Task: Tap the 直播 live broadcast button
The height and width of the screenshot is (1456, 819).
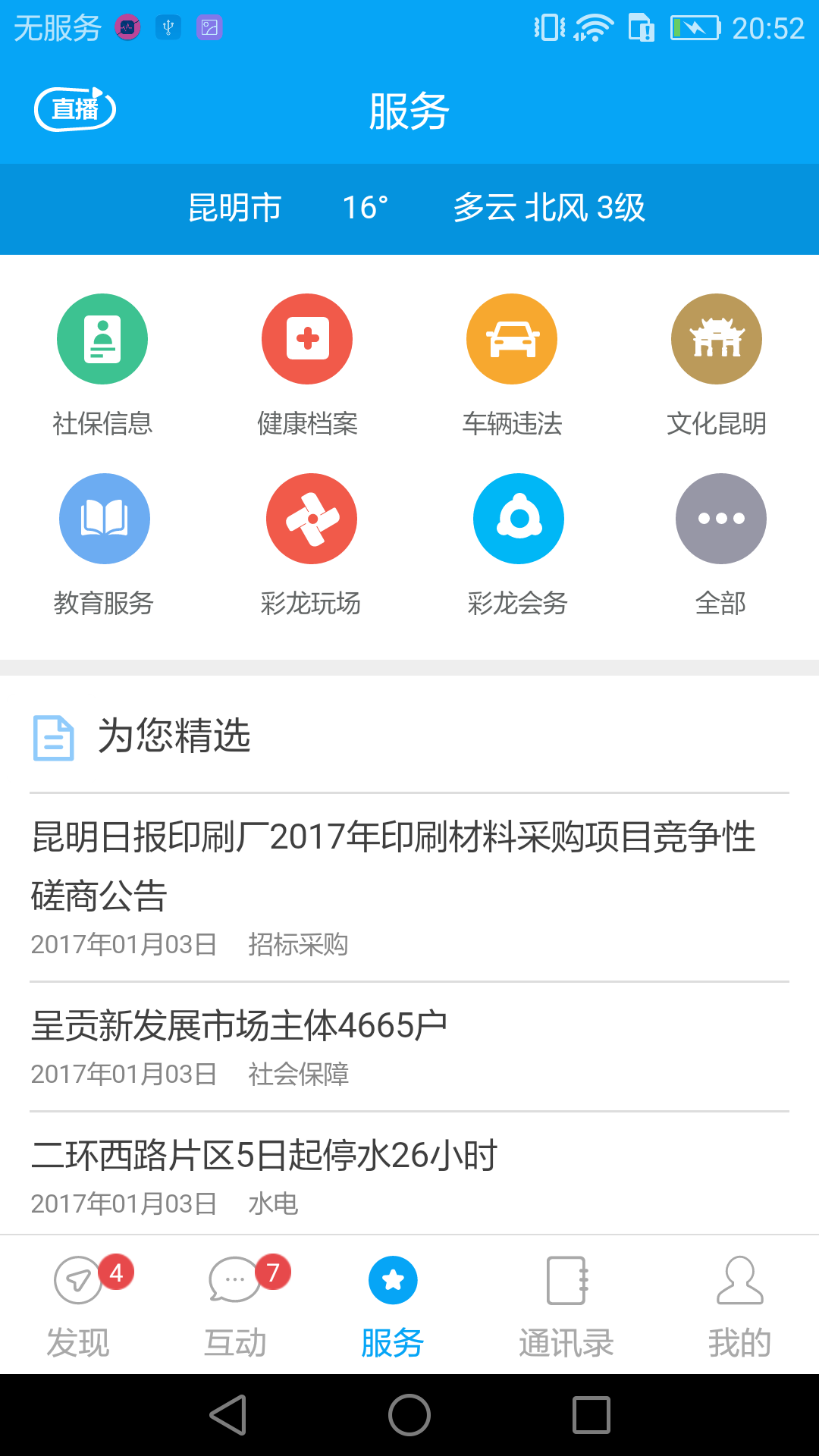Action: coord(76,109)
